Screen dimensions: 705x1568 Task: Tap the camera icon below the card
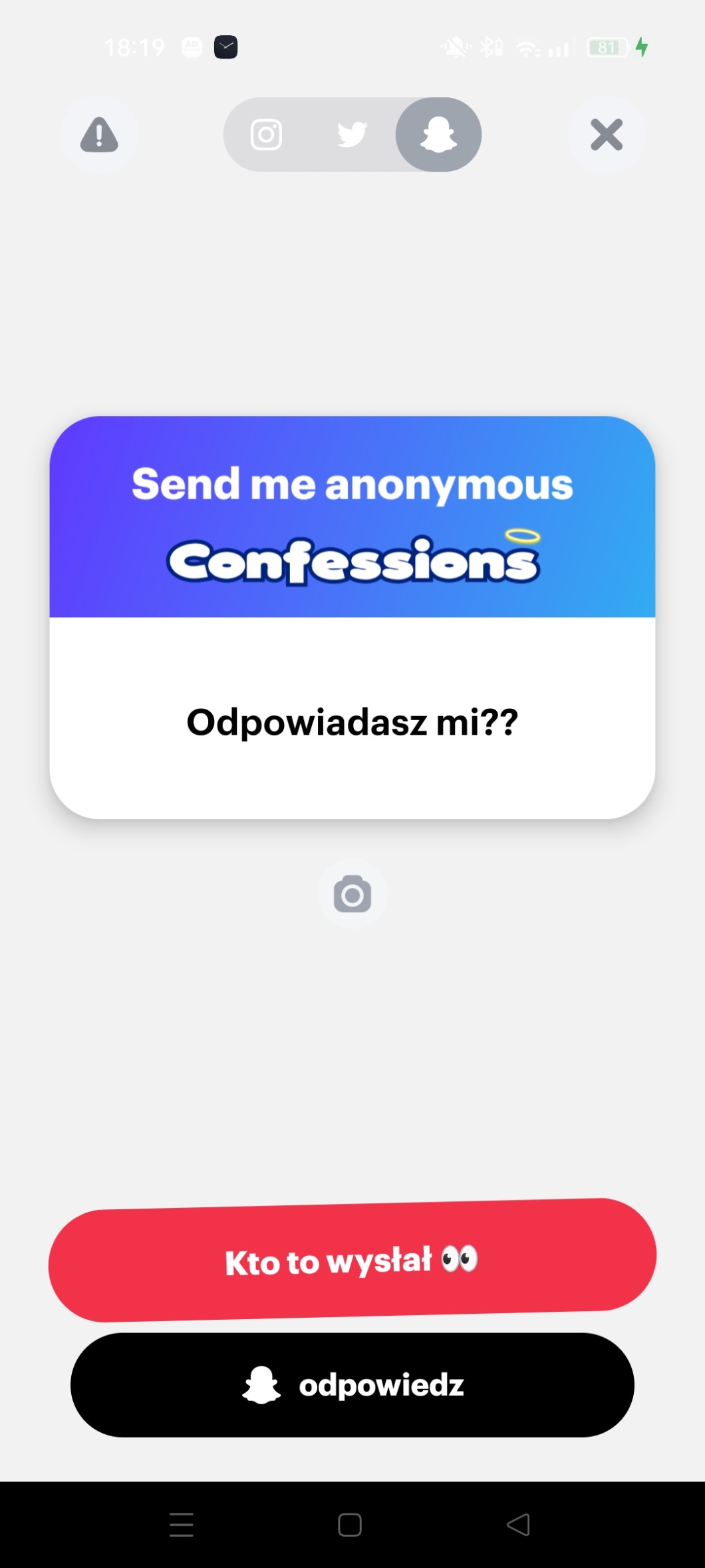point(352,894)
